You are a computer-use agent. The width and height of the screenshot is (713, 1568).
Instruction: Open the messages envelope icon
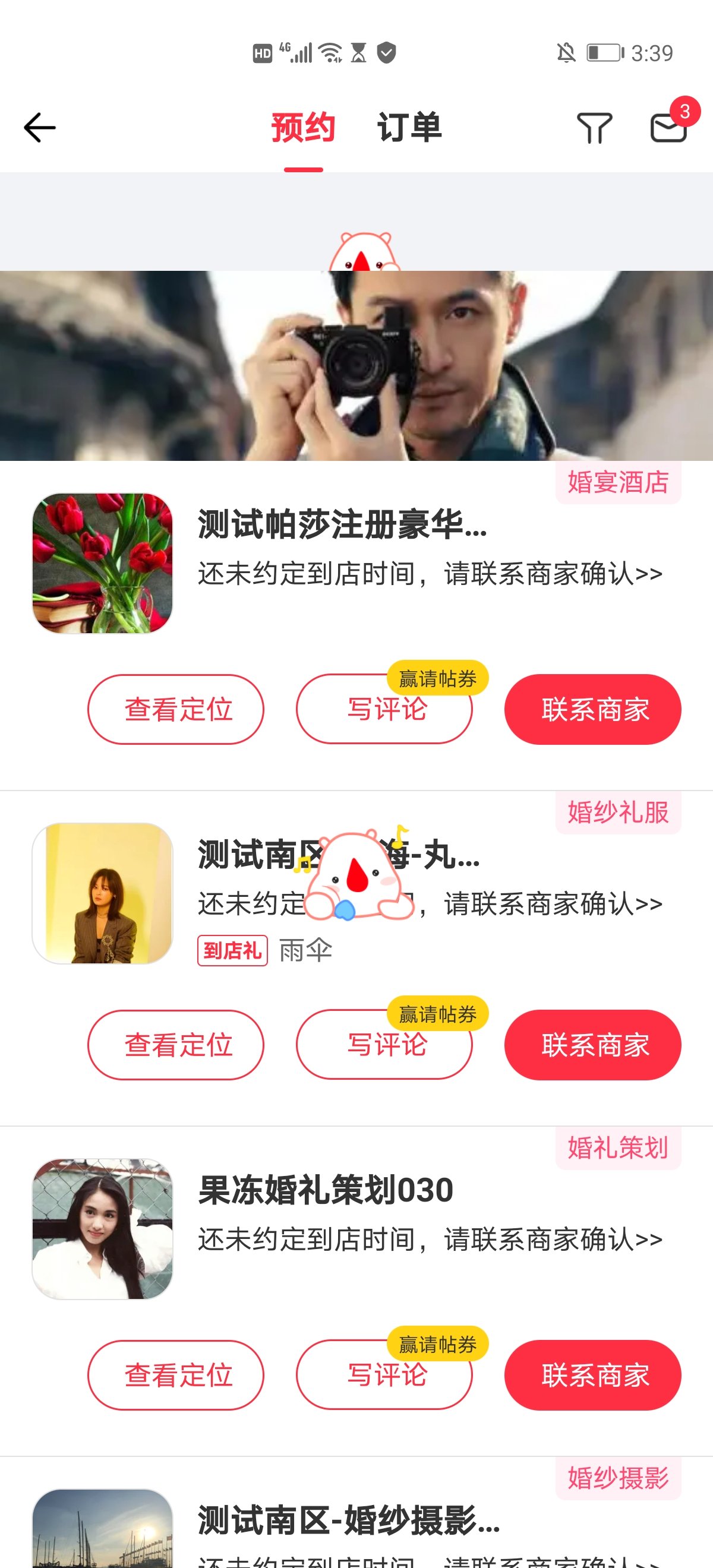[668, 128]
